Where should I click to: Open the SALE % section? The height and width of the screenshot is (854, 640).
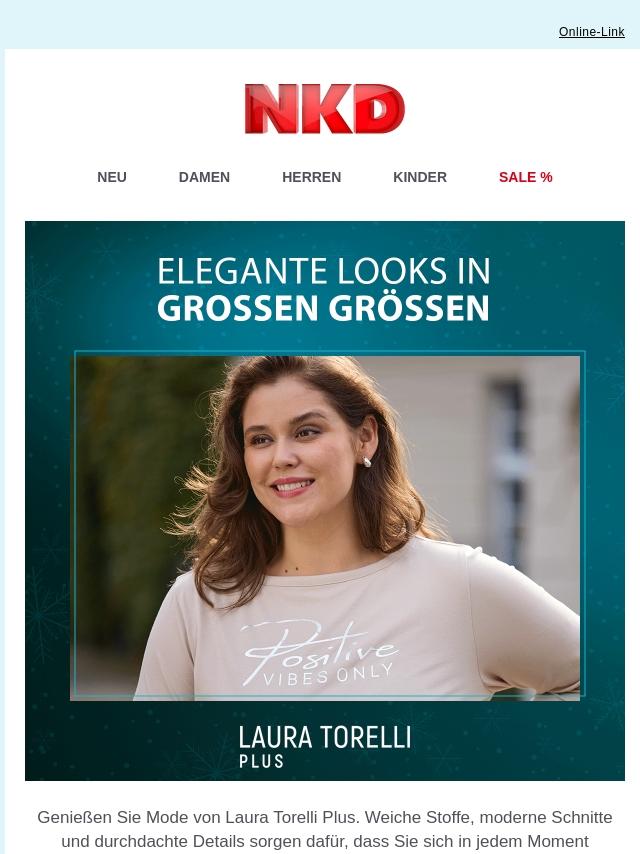(x=525, y=177)
